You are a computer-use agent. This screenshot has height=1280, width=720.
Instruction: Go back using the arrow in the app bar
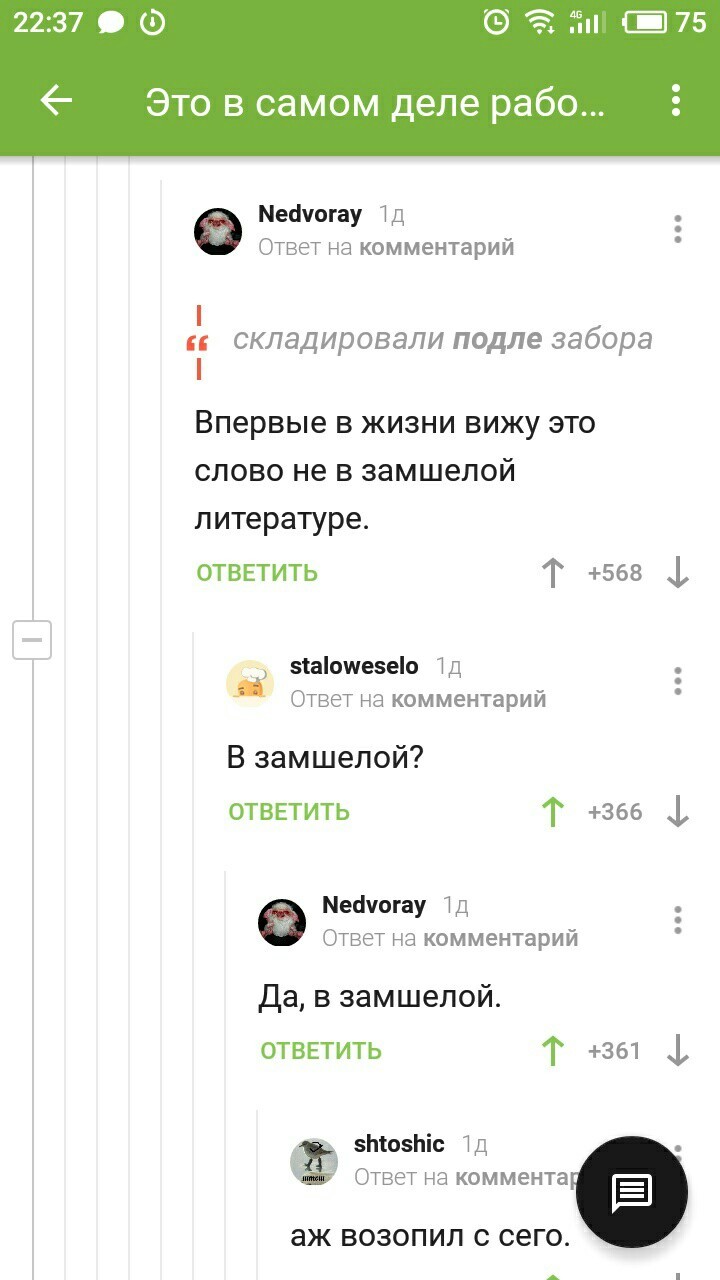[56, 101]
